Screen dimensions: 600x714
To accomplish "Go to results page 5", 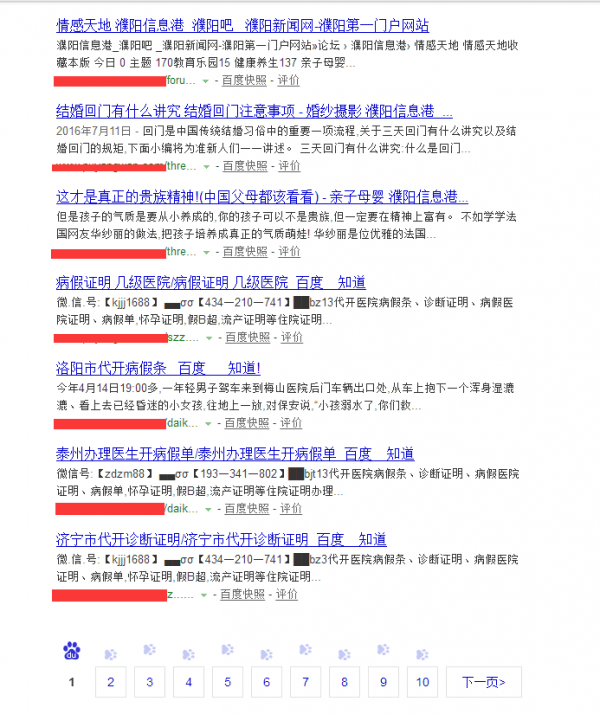I will [227, 682].
